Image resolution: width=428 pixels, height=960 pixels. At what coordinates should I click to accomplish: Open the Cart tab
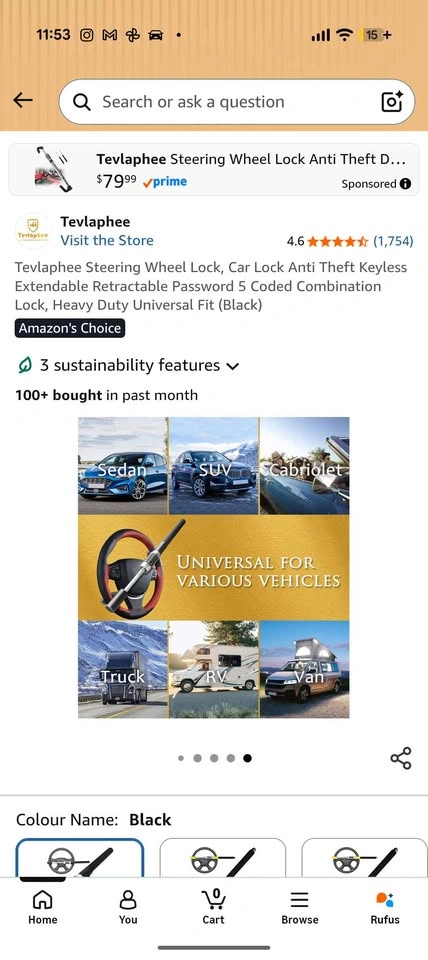[x=213, y=907]
